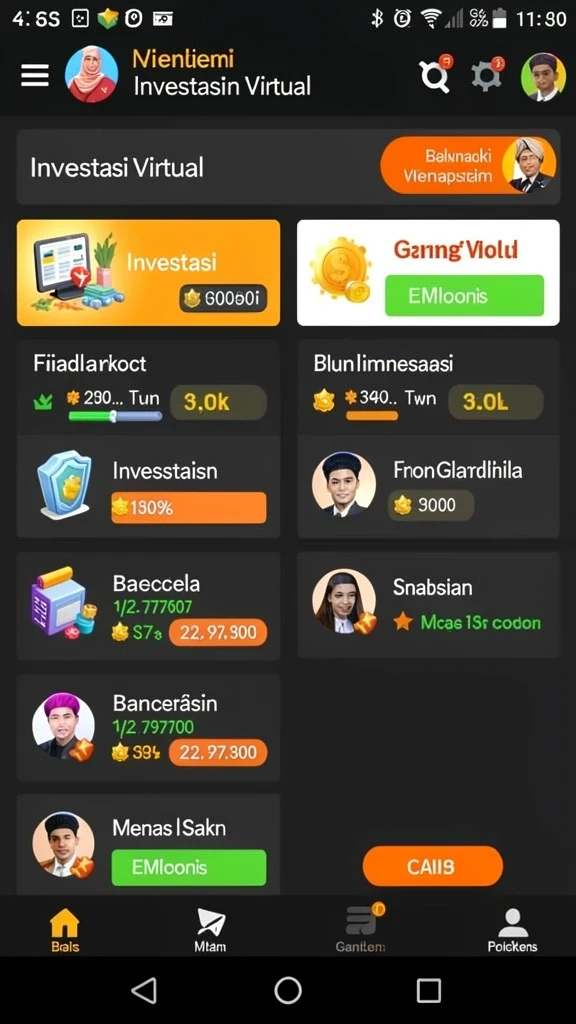Open the Investtaisn shield card
The image size is (576, 1024).
click(148, 487)
